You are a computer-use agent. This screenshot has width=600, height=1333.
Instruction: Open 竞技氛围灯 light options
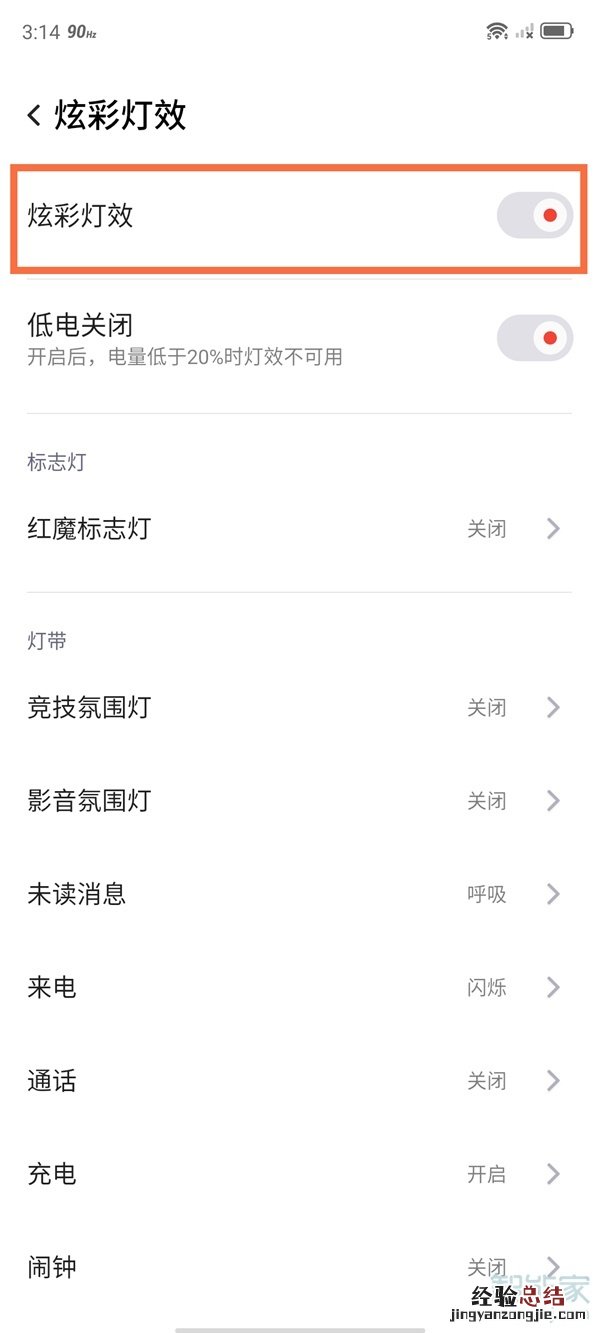(299, 708)
